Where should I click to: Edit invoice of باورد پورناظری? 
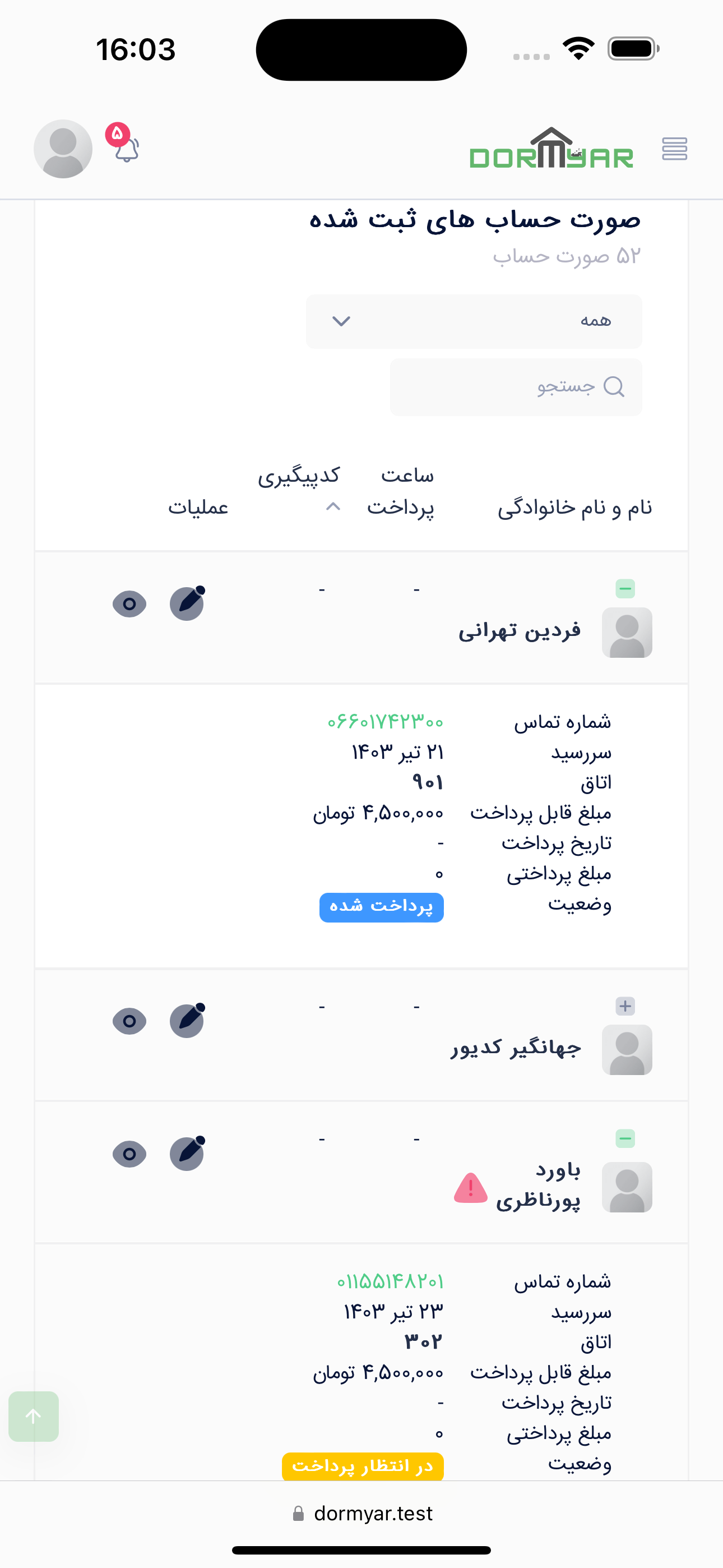coord(187,1154)
